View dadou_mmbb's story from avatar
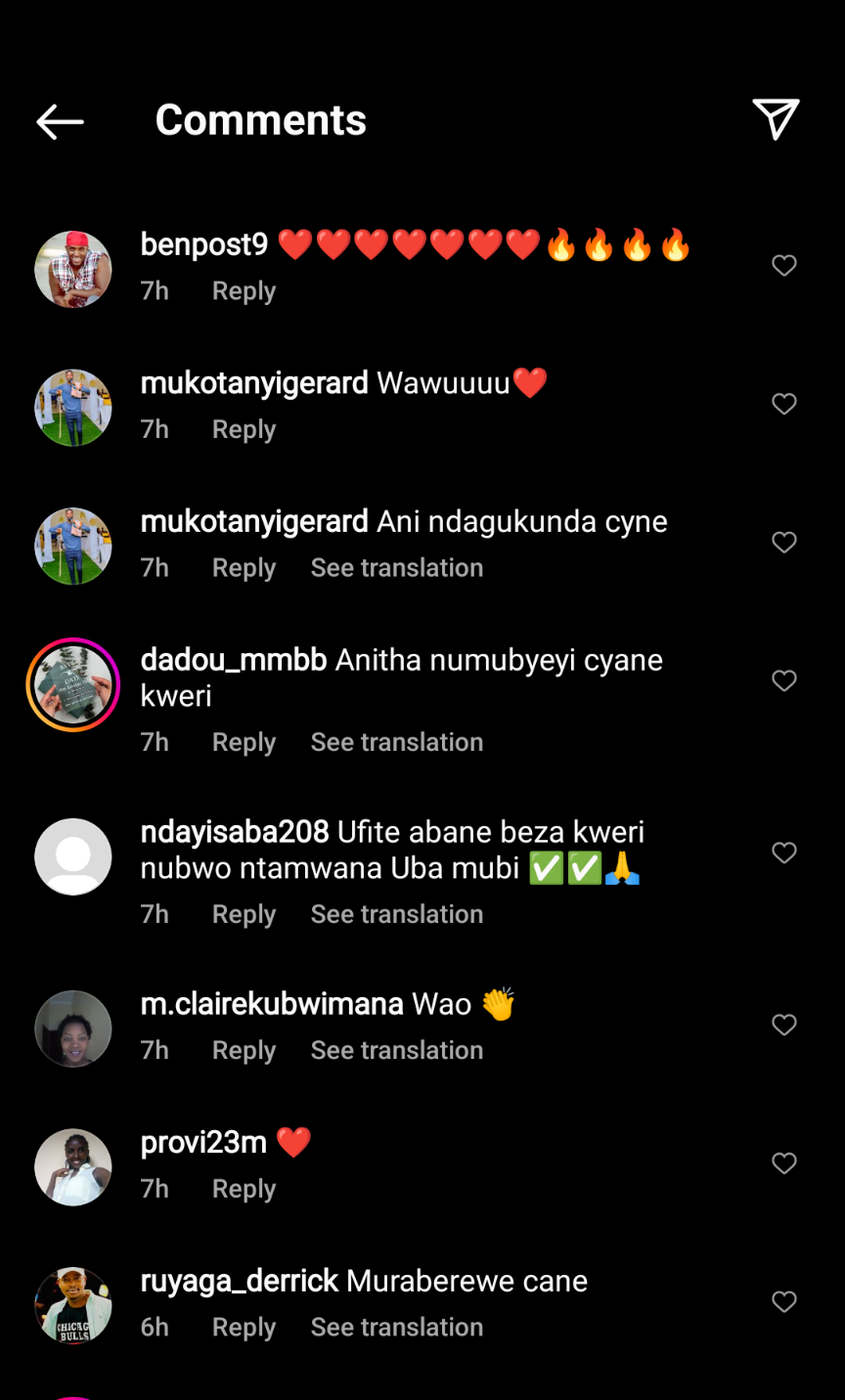 [73, 684]
